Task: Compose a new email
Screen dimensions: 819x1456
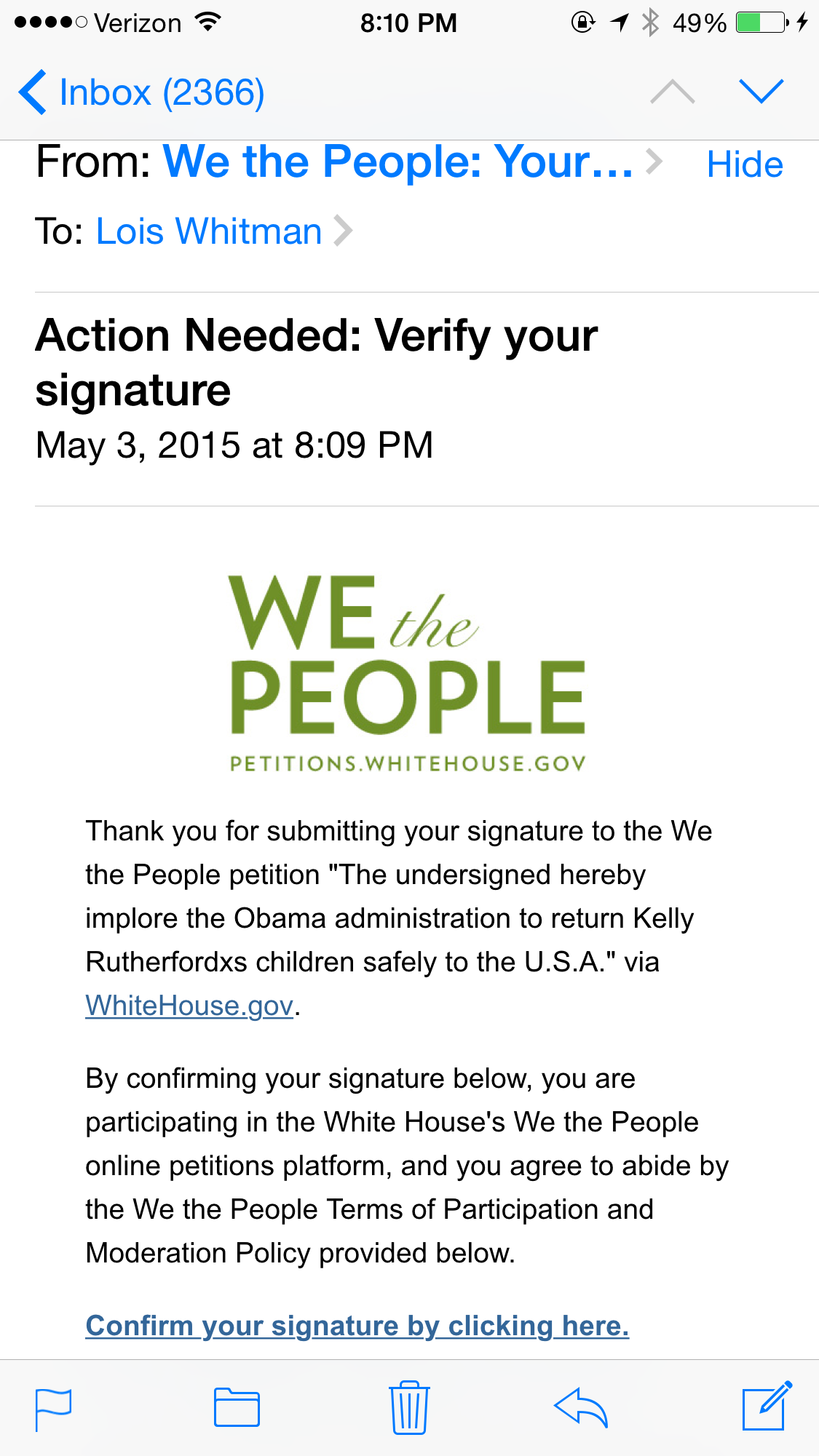Action: [766, 1406]
